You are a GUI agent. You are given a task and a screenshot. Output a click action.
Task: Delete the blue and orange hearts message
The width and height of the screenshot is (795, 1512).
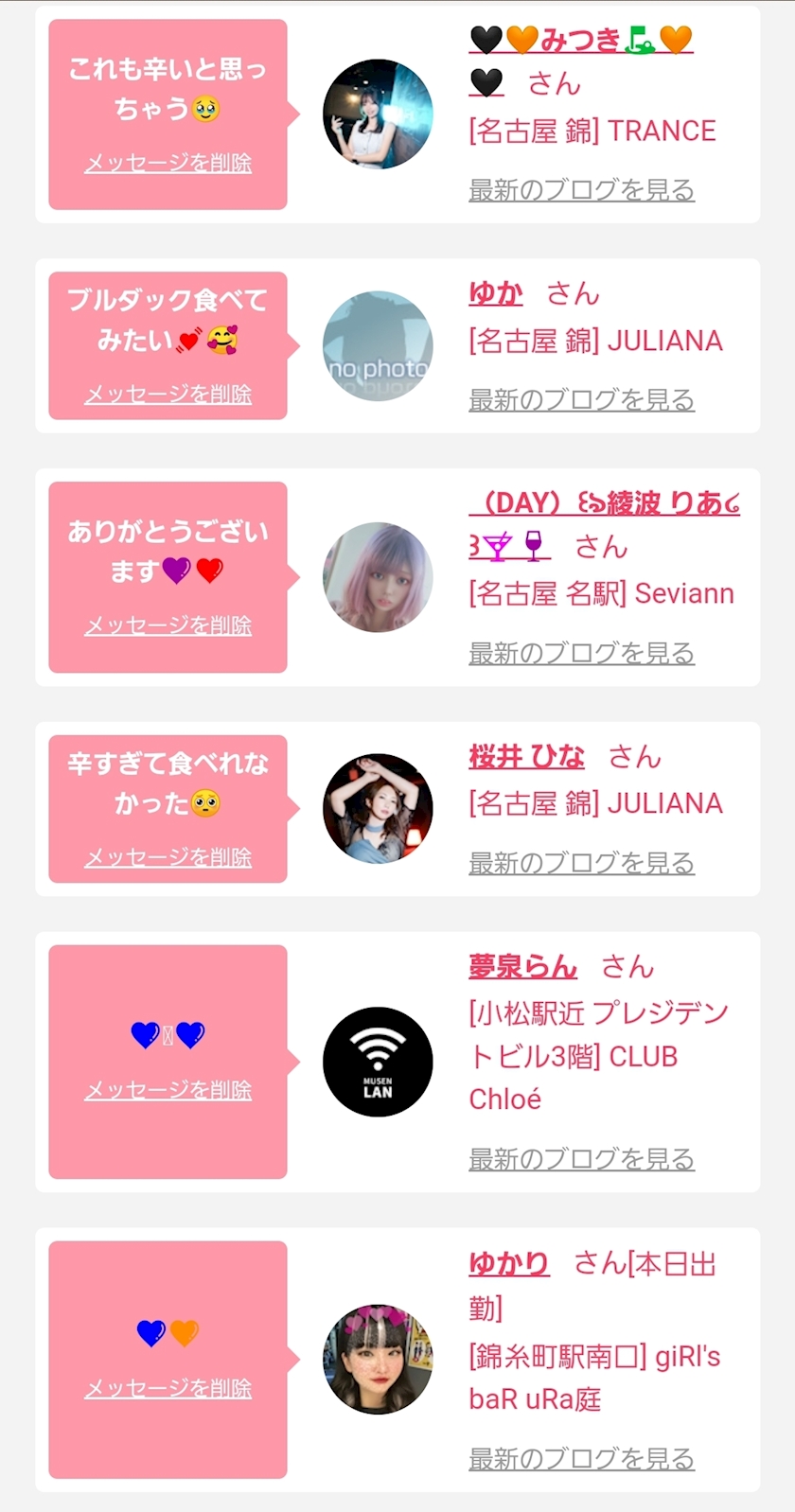pos(168,1388)
